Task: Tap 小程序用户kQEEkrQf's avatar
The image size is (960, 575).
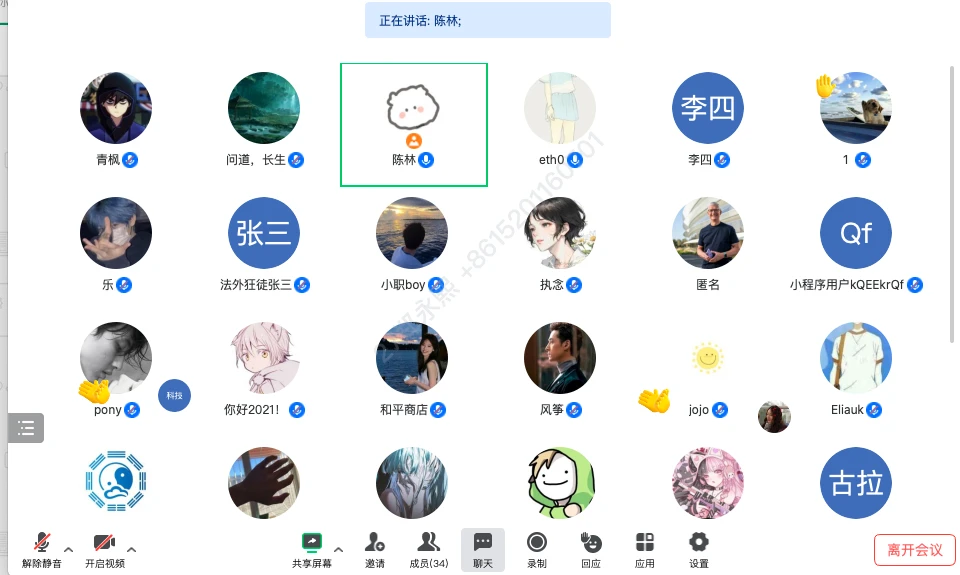Action: coord(856,233)
